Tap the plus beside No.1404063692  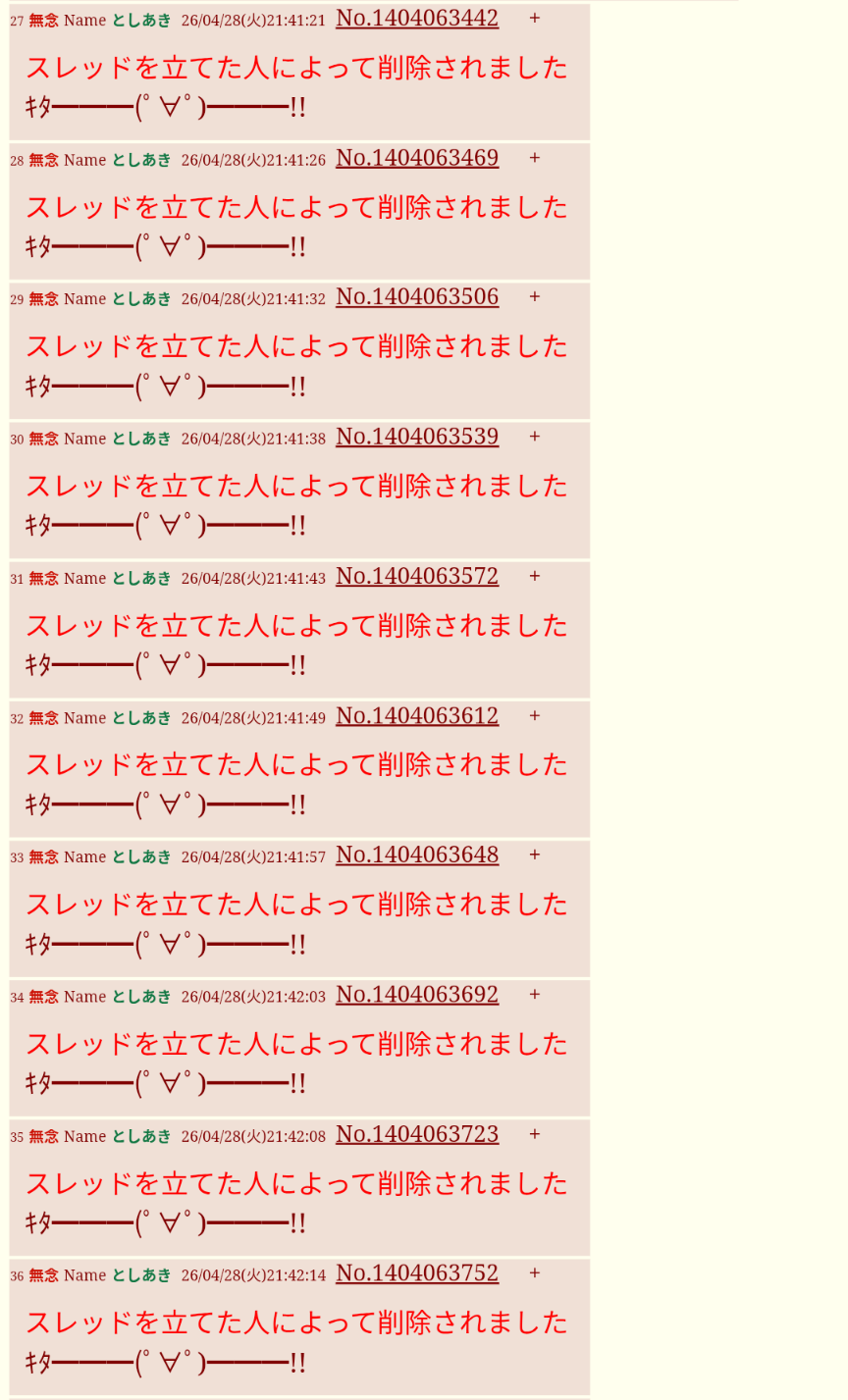pyautogui.click(x=534, y=994)
